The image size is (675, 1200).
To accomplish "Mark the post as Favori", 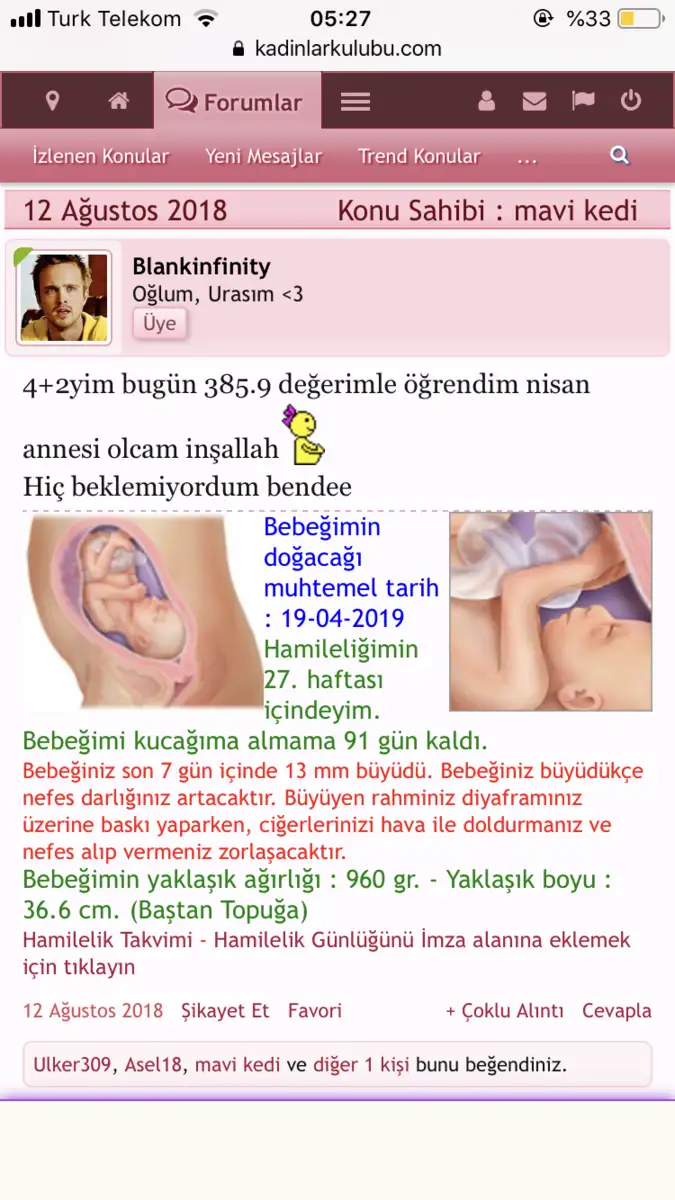I will pyautogui.click(x=315, y=1010).
